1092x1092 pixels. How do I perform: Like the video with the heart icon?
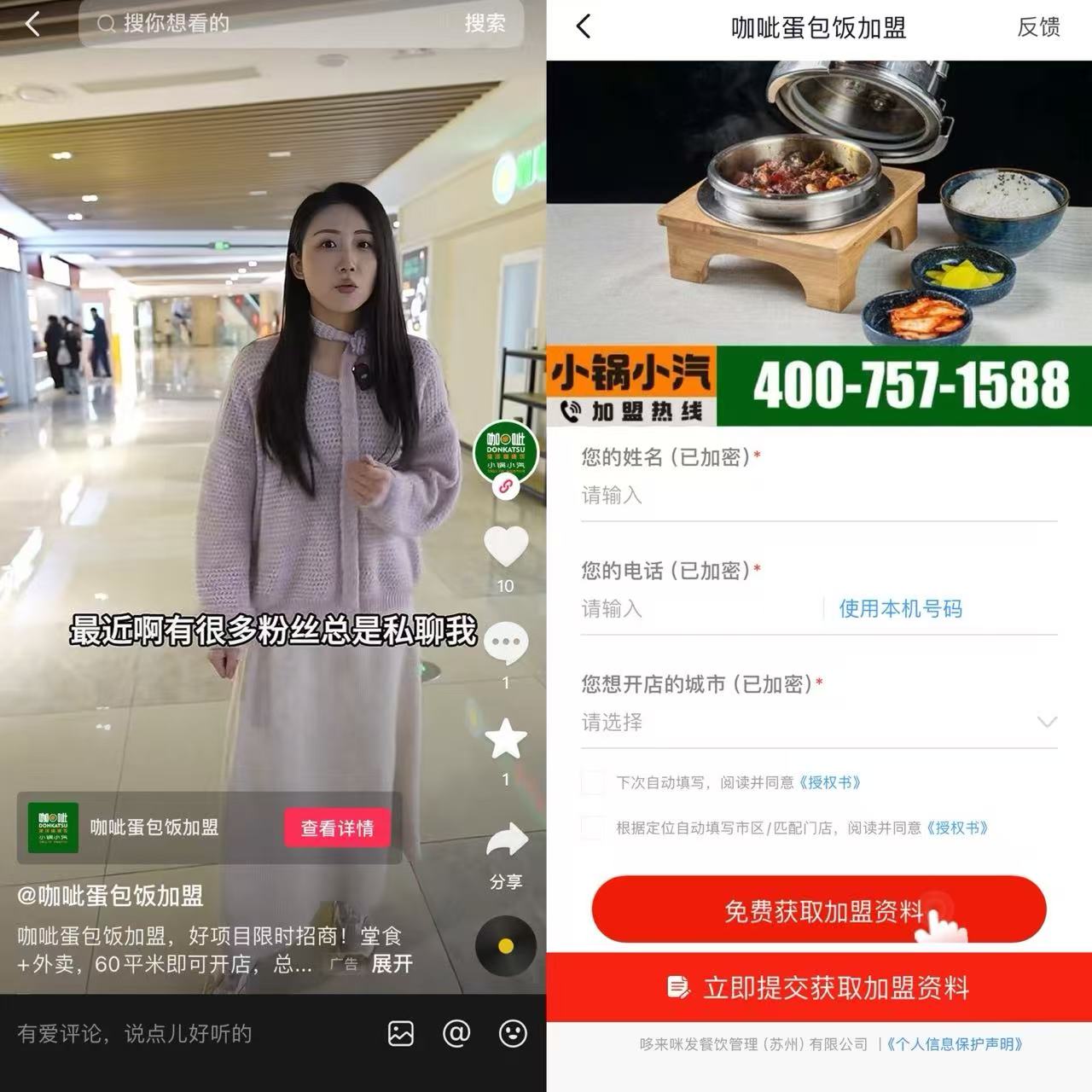pyautogui.click(x=506, y=547)
